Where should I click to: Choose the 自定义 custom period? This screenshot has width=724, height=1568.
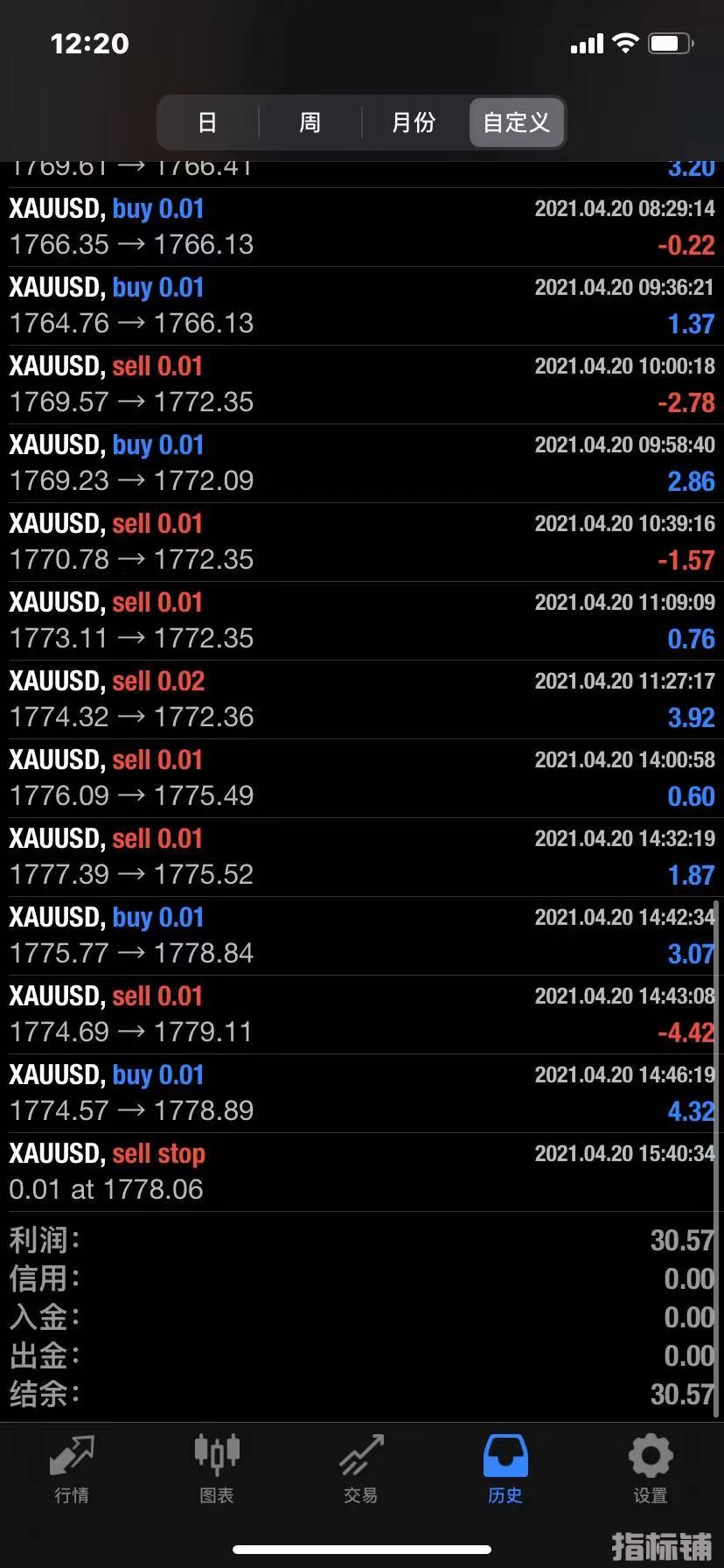pos(516,122)
